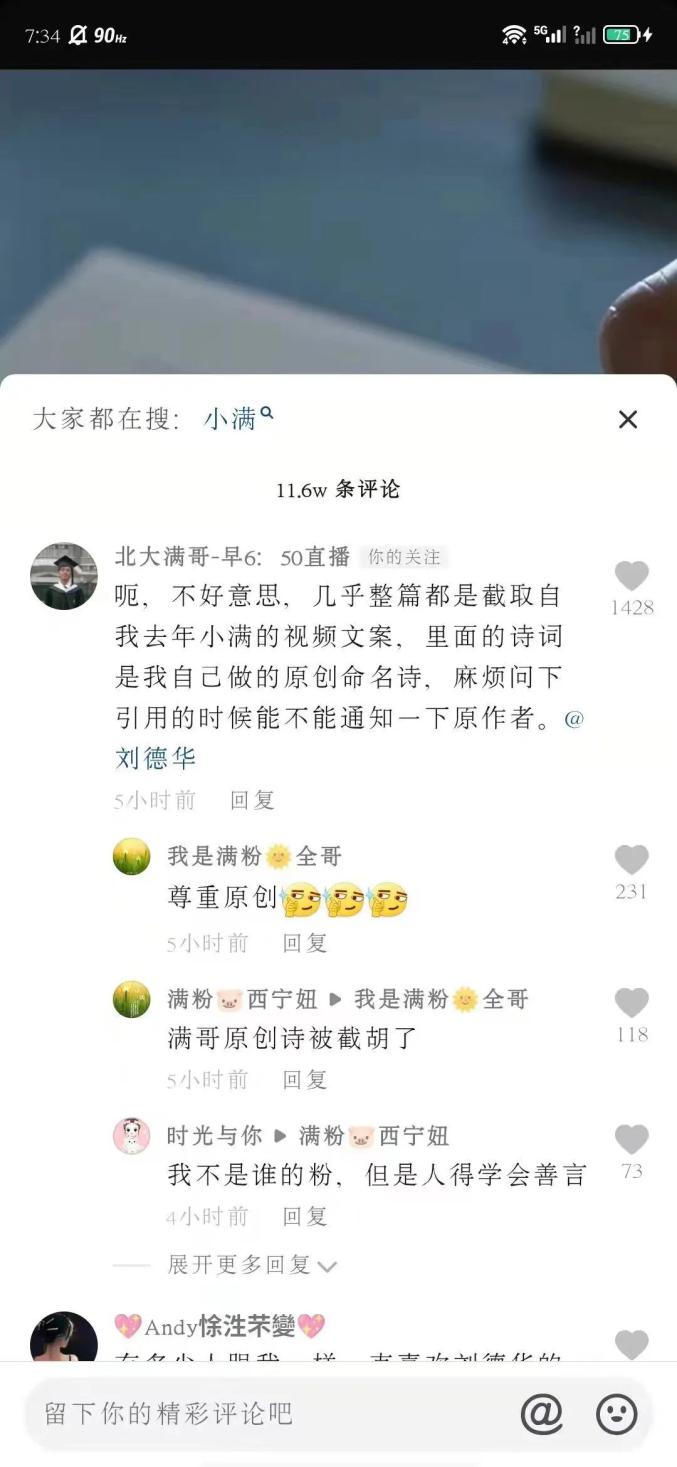This screenshot has width=677, height=1467.
Task: Reply to 满哥原创诗被截胡了
Action: tap(304, 1080)
